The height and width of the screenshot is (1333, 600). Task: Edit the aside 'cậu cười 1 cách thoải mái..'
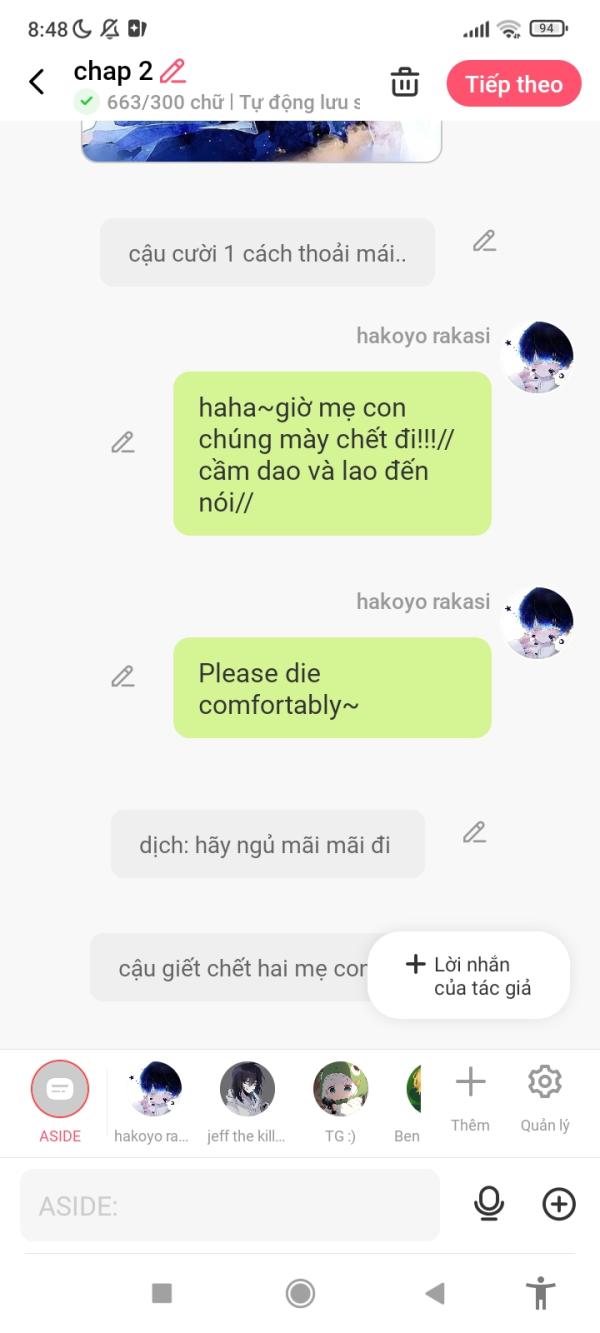(484, 241)
